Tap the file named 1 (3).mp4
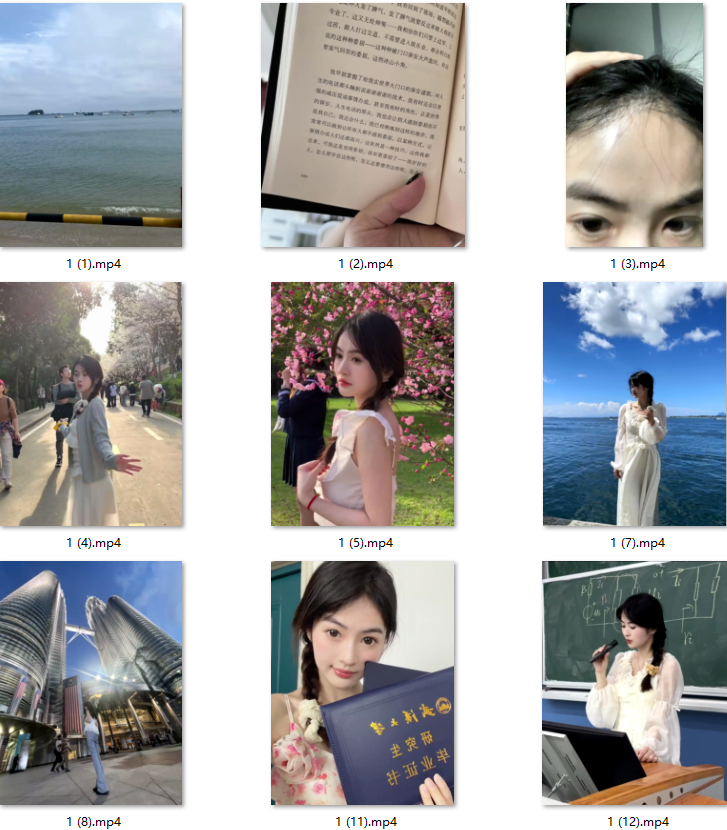Viewport: 727px width, 830px height. point(634,125)
